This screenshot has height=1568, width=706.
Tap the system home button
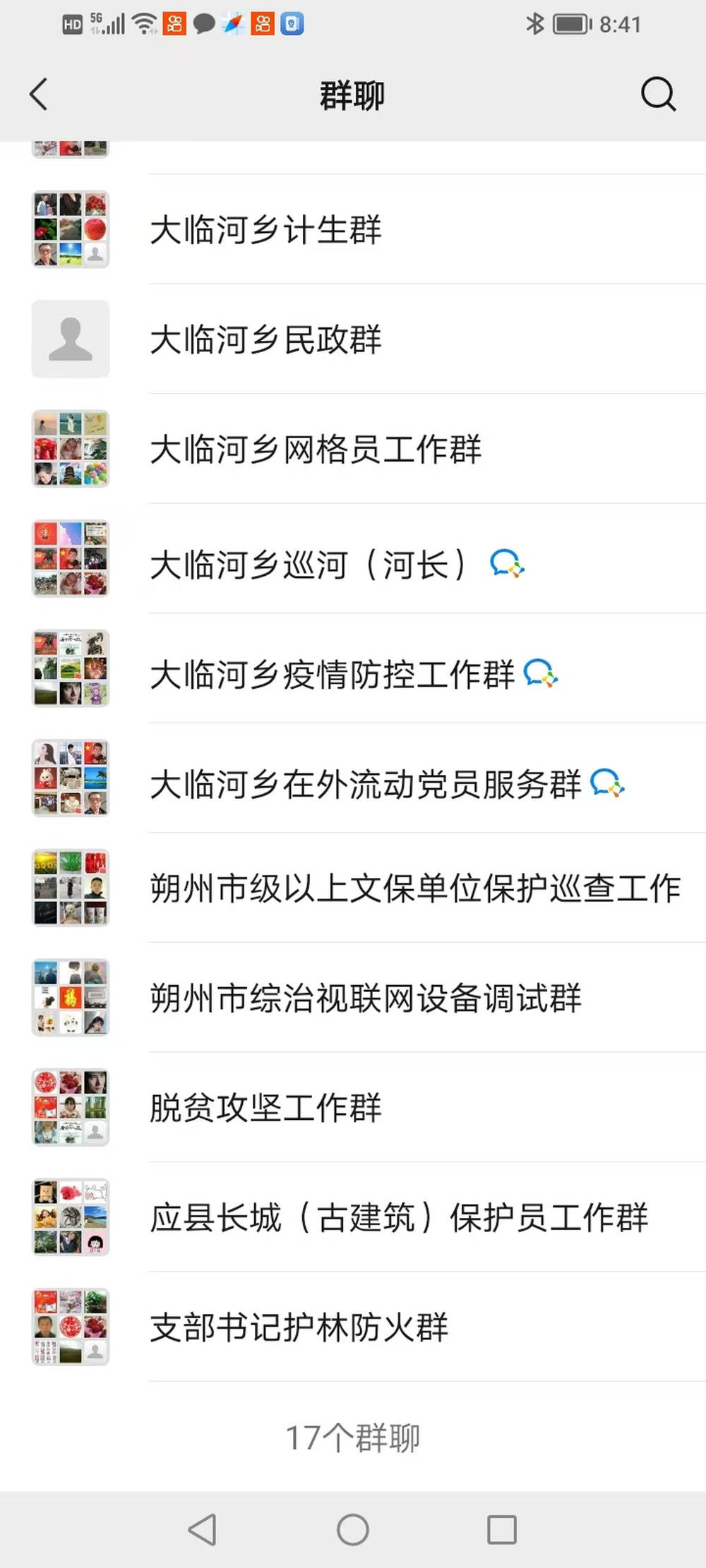coord(353,1530)
